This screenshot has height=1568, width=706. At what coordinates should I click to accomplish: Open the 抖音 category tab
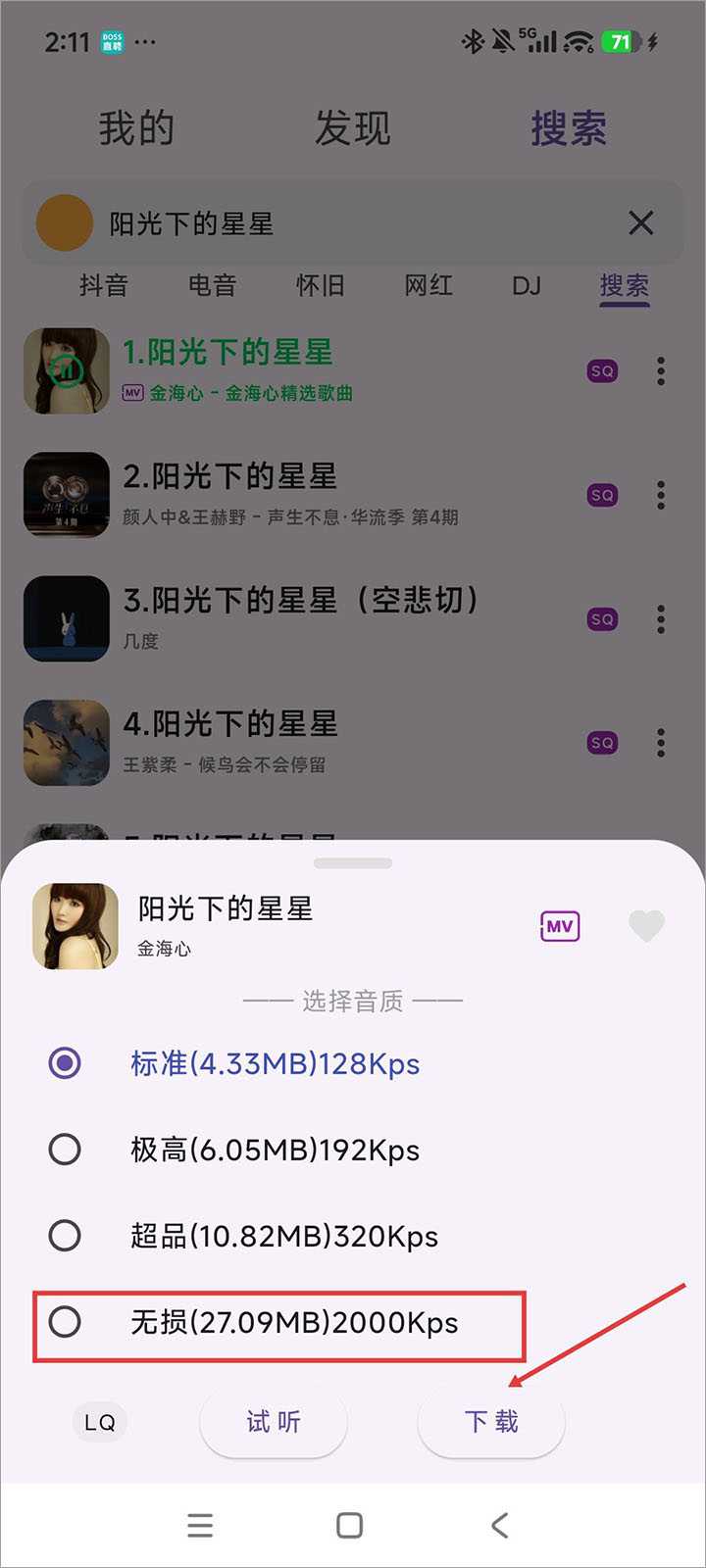point(104,285)
